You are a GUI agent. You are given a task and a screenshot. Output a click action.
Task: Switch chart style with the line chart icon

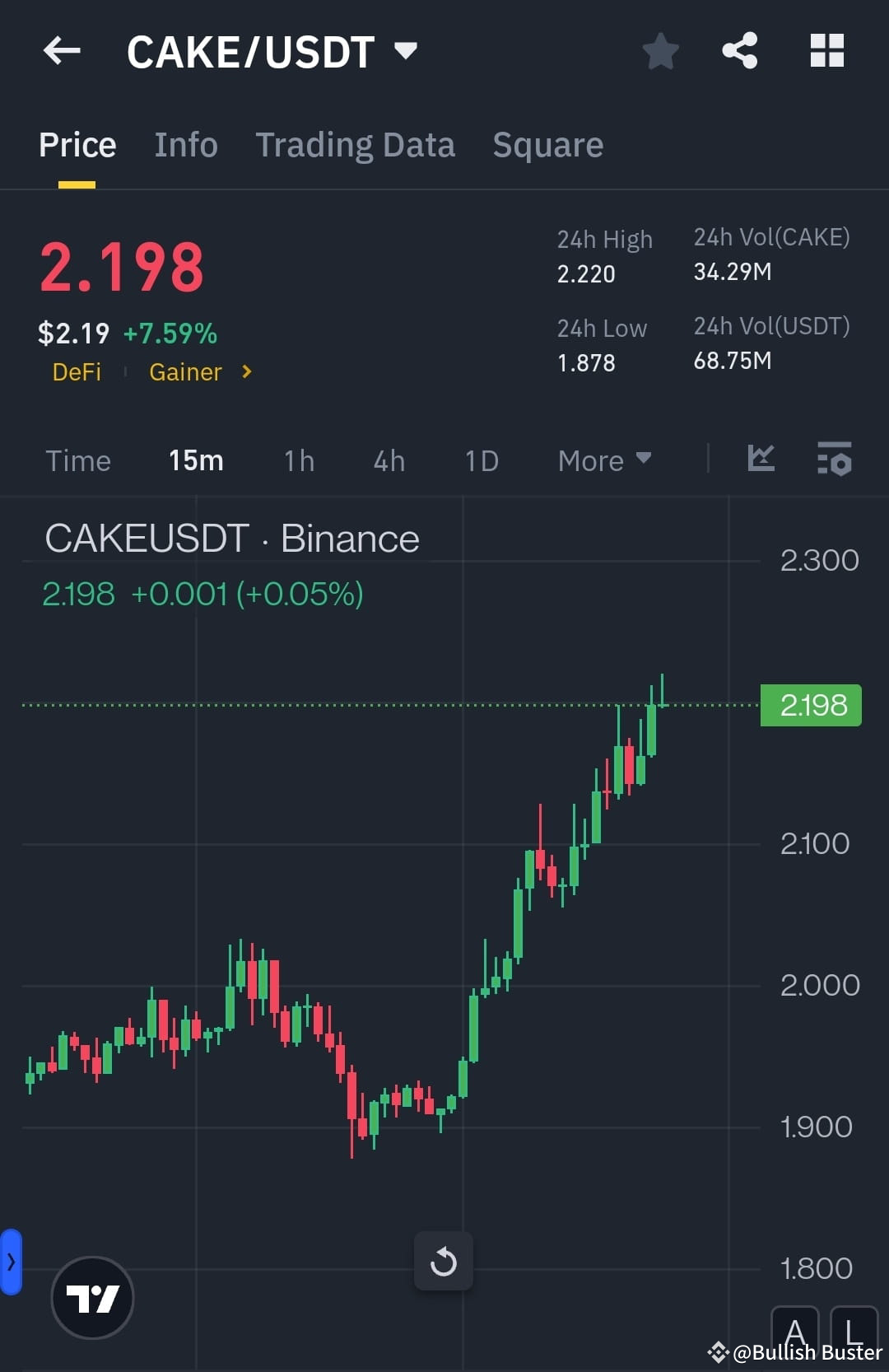click(760, 460)
